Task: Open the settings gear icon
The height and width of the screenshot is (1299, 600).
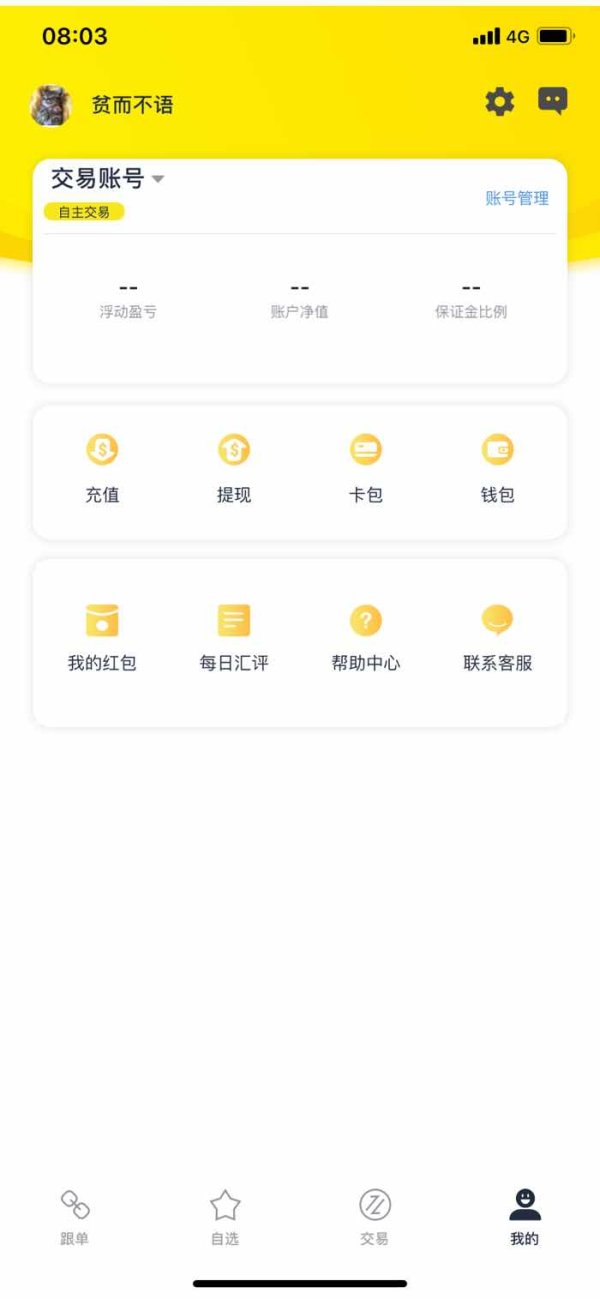Action: point(499,101)
